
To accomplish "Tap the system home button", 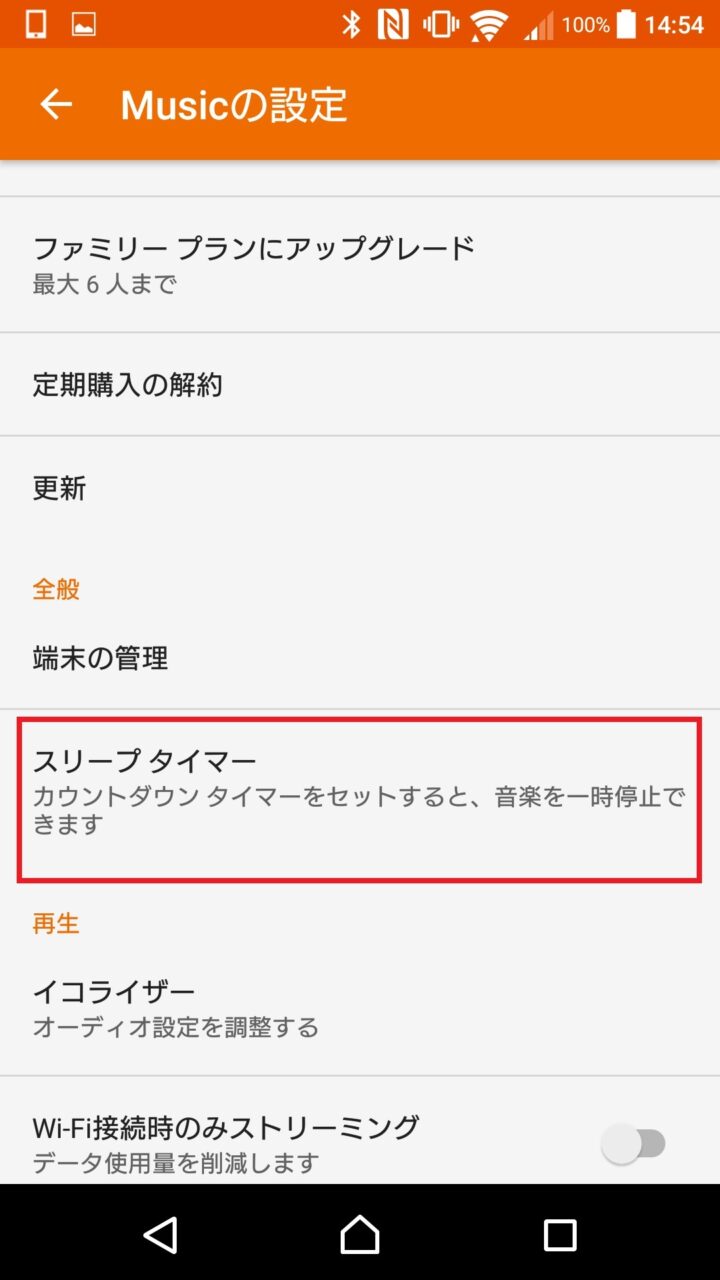I will pos(360,1235).
